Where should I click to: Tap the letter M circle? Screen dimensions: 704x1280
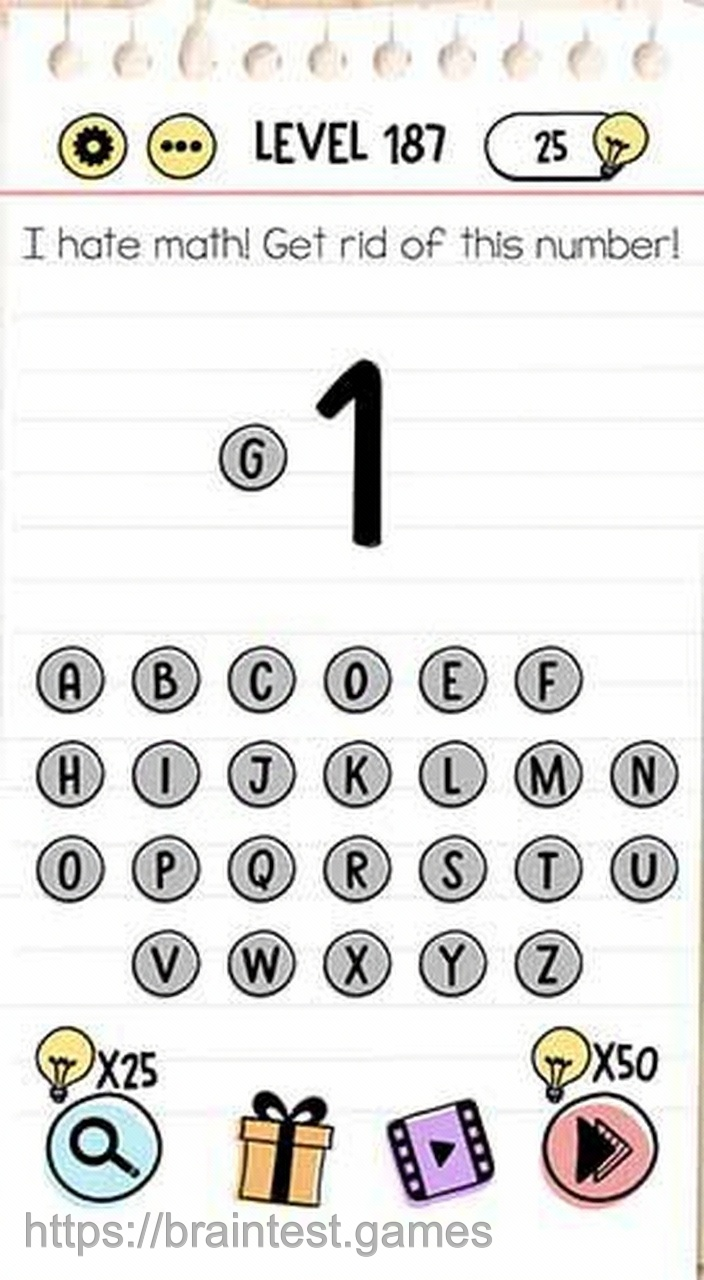547,775
